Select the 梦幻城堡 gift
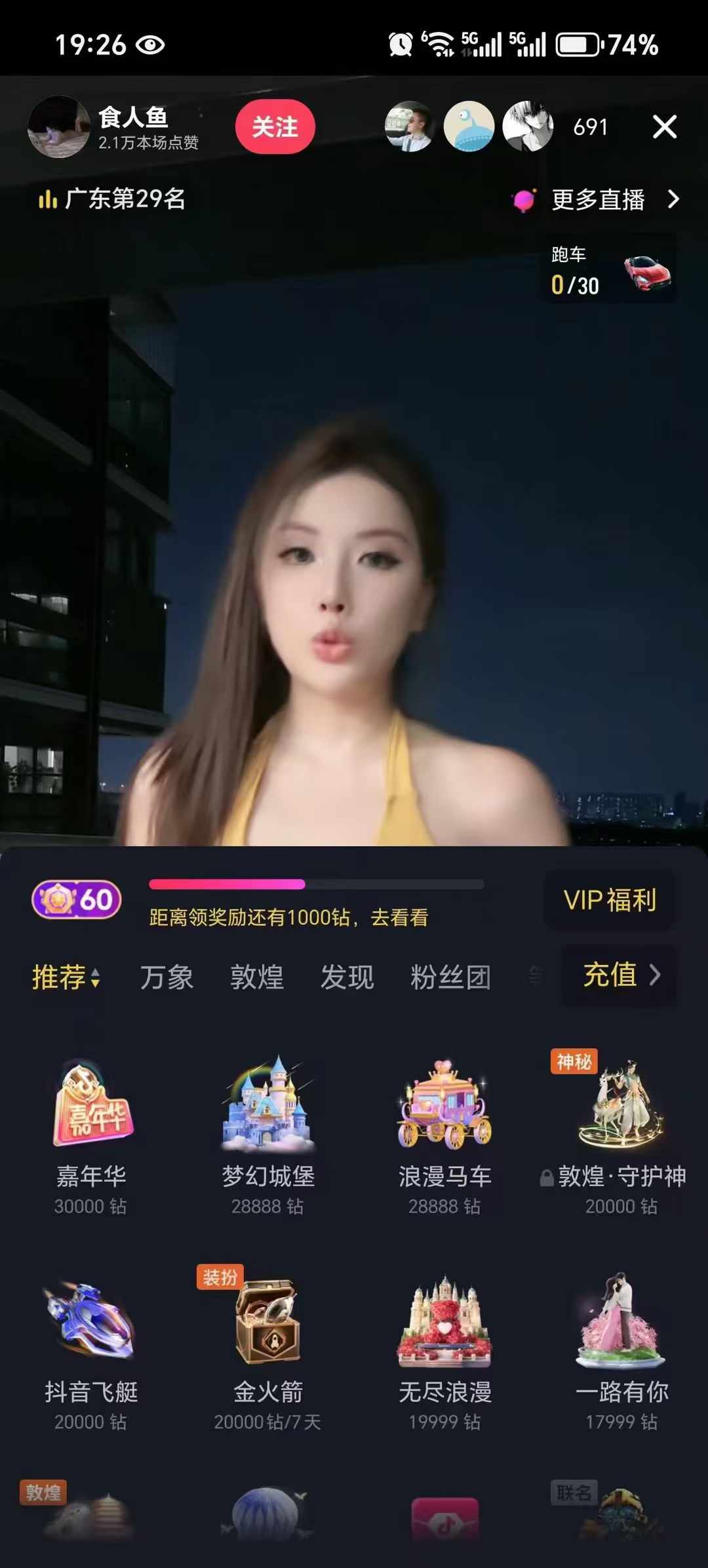Viewport: 708px width, 1568px height. 267,1134
